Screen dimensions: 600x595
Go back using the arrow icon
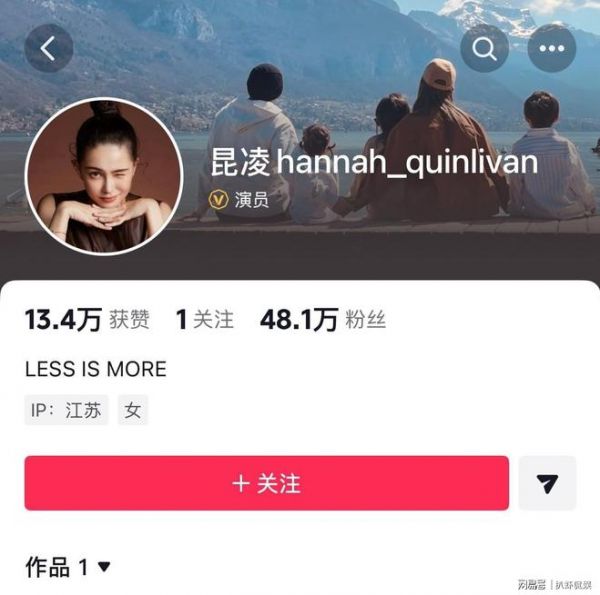[x=49, y=47]
